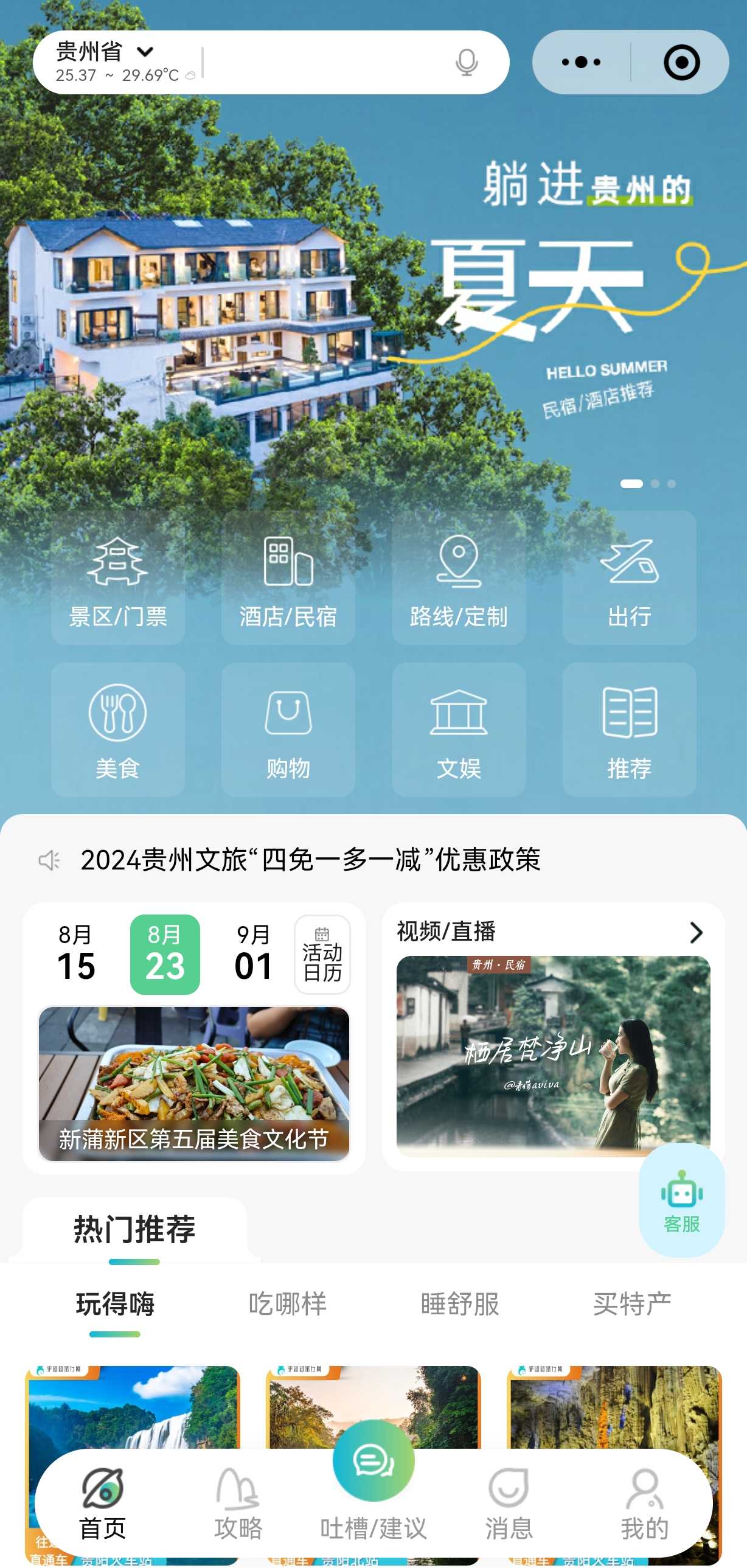Open the 贵州省 location dropdown
747x1568 pixels.
tap(105, 52)
